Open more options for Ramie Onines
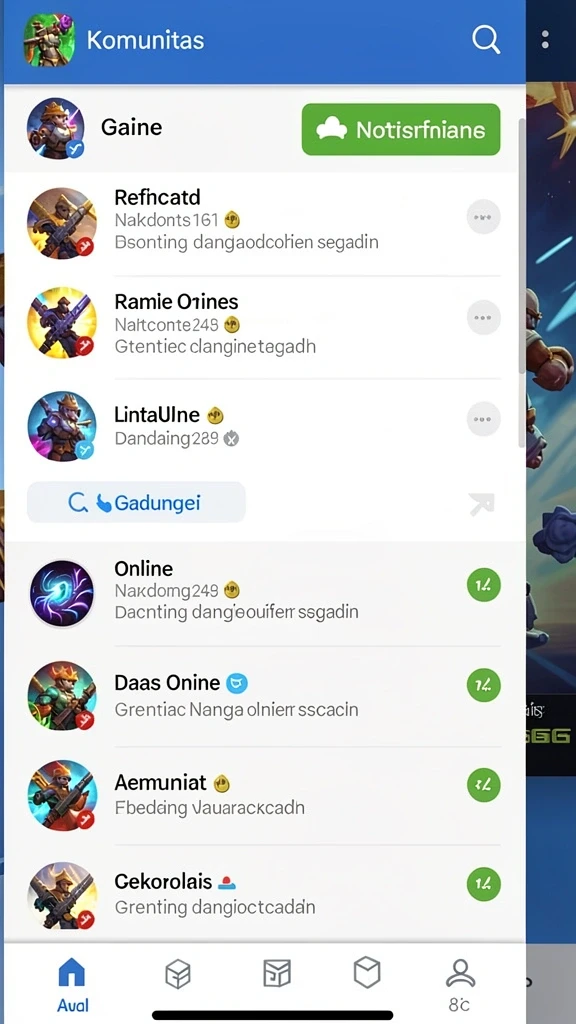Image resolution: width=576 pixels, height=1024 pixels. tap(483, 318)
